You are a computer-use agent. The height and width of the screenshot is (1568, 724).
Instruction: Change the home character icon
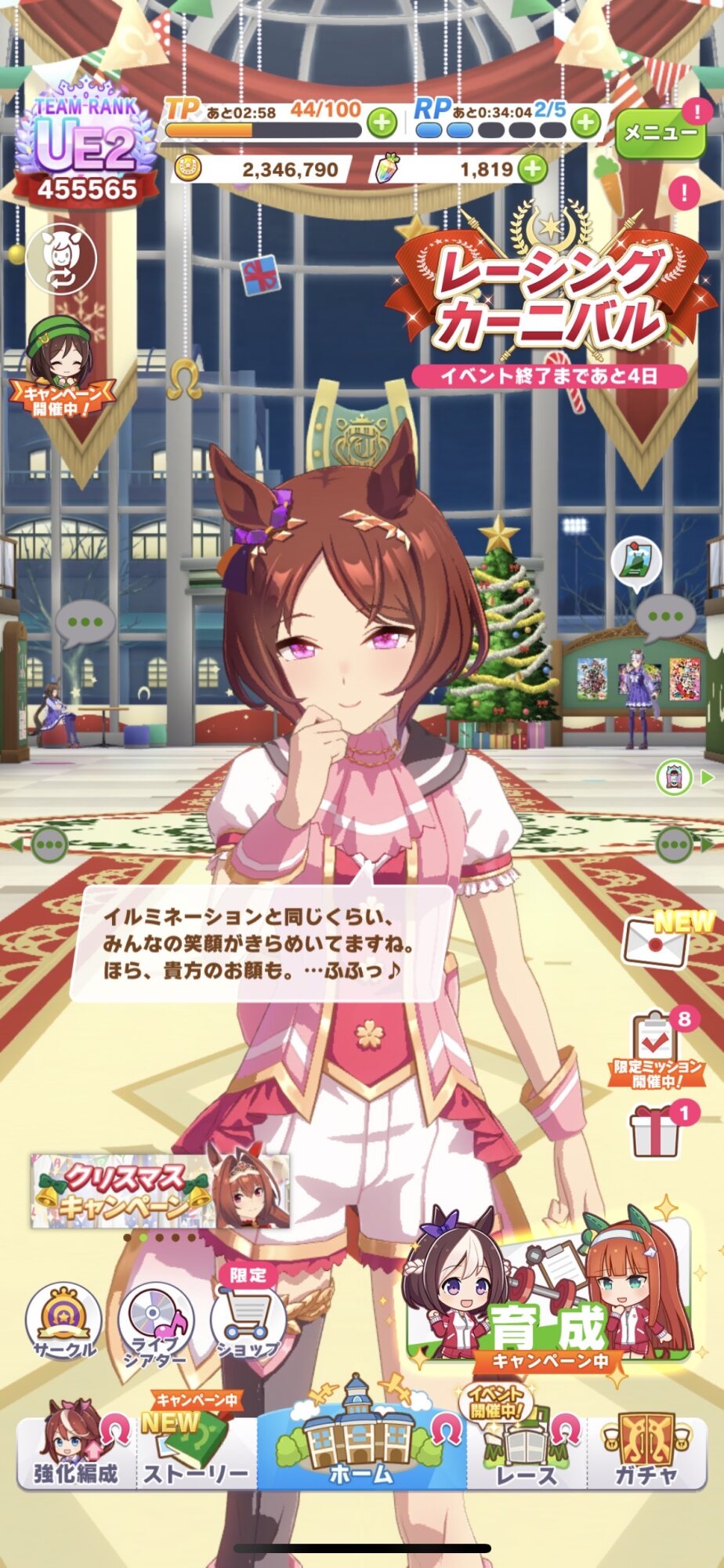coord(61,259)
